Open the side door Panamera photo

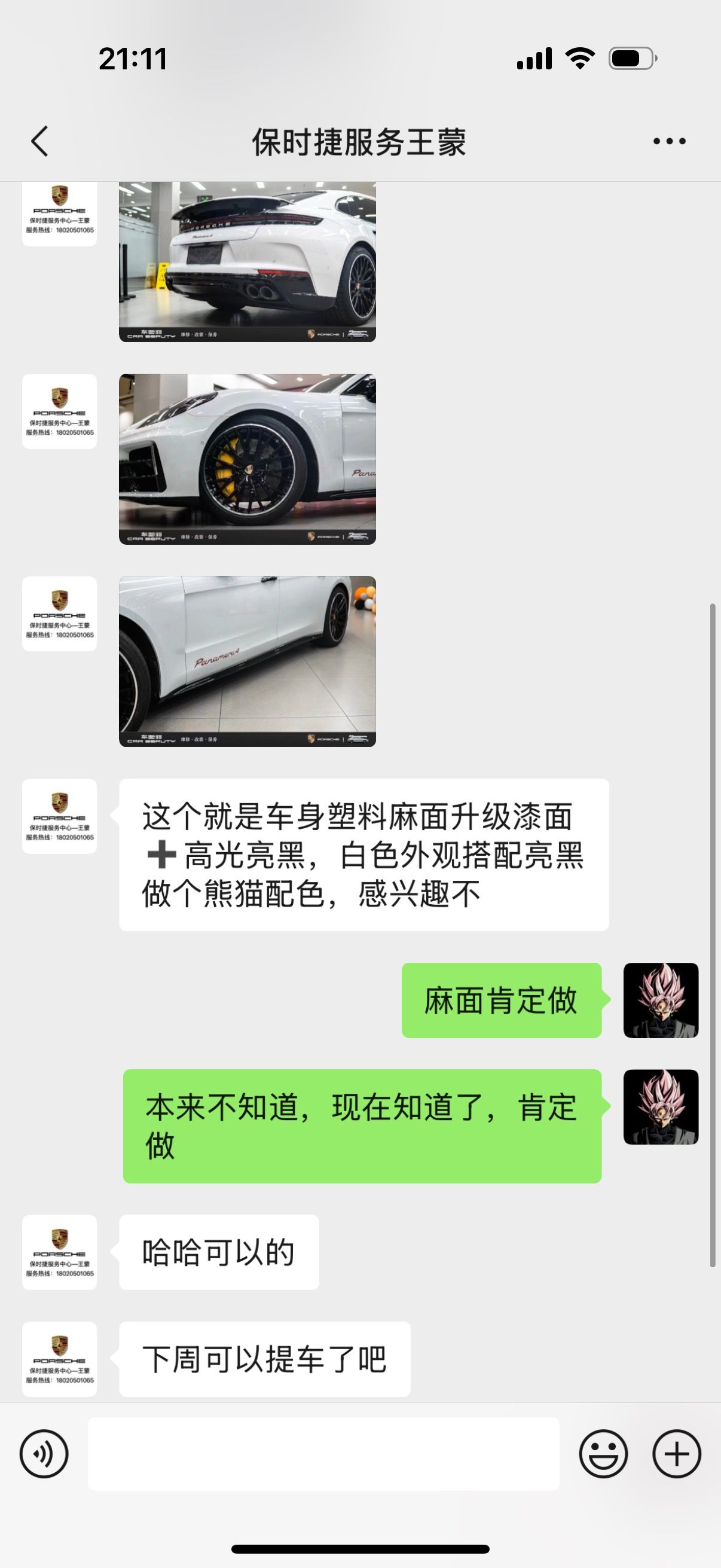click(x=248, y=661)
